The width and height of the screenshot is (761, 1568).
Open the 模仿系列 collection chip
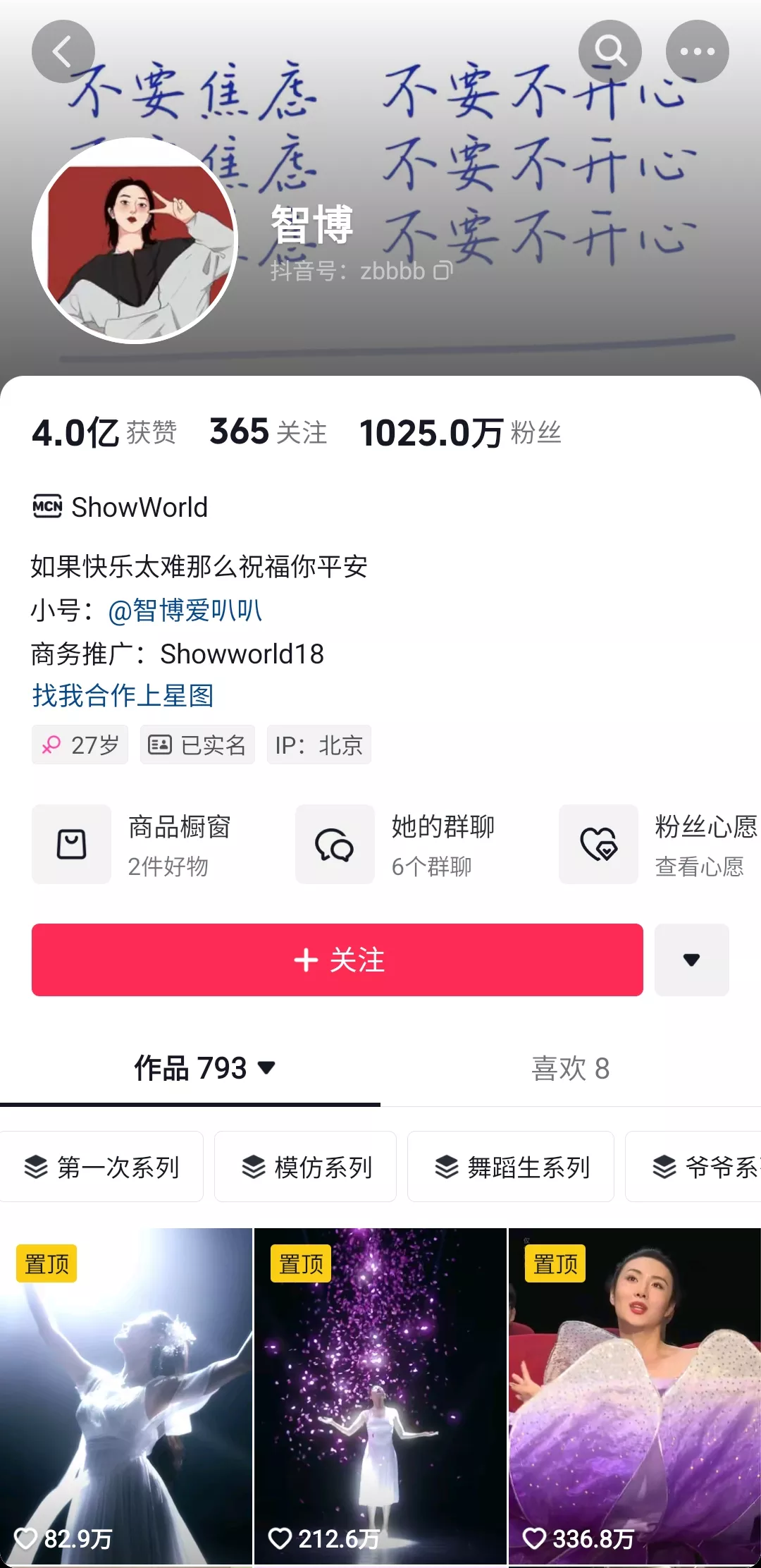click(x=306, y=1167)
